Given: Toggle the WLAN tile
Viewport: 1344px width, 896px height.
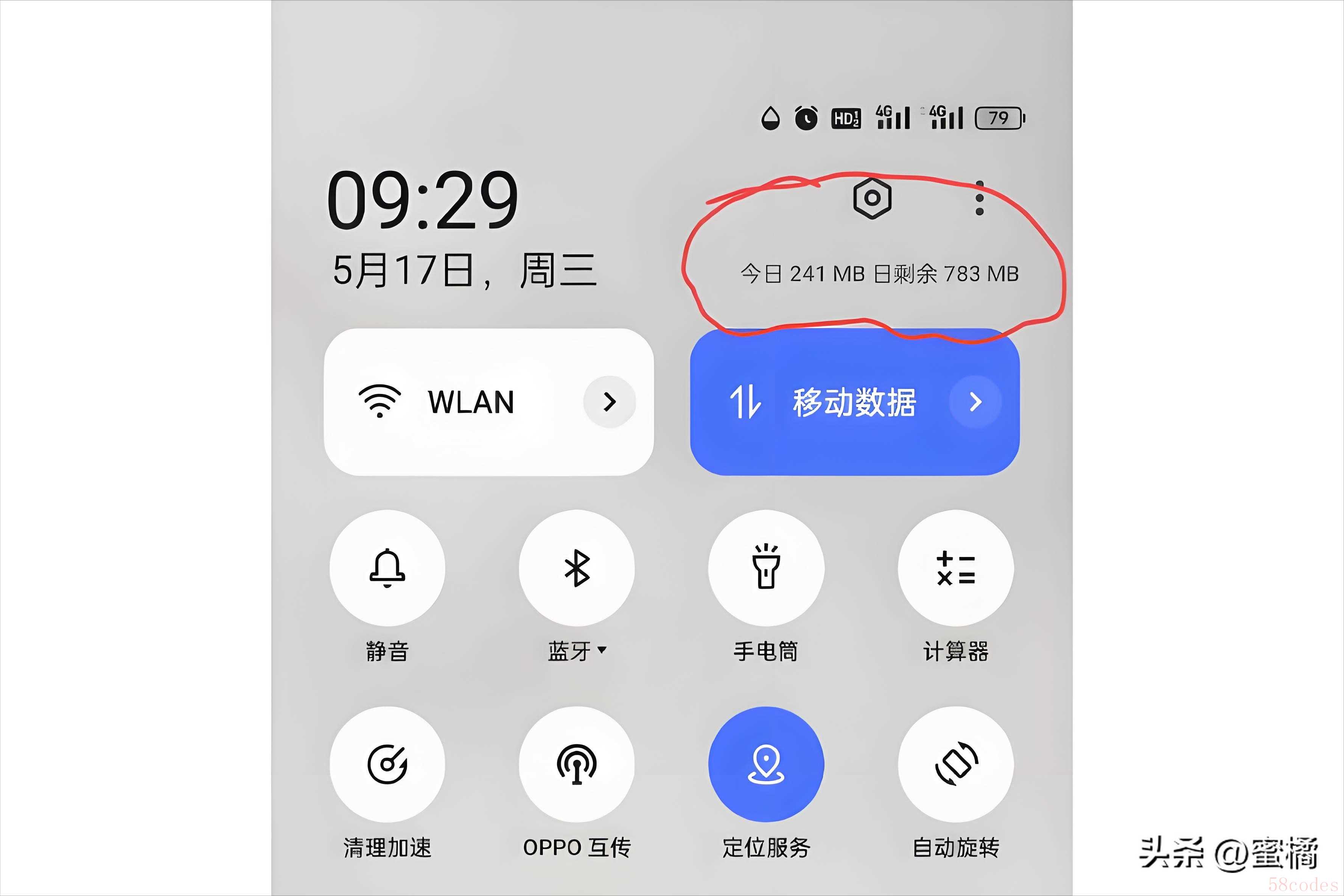Looking at the screenshot, I should (x=446, y=402).
